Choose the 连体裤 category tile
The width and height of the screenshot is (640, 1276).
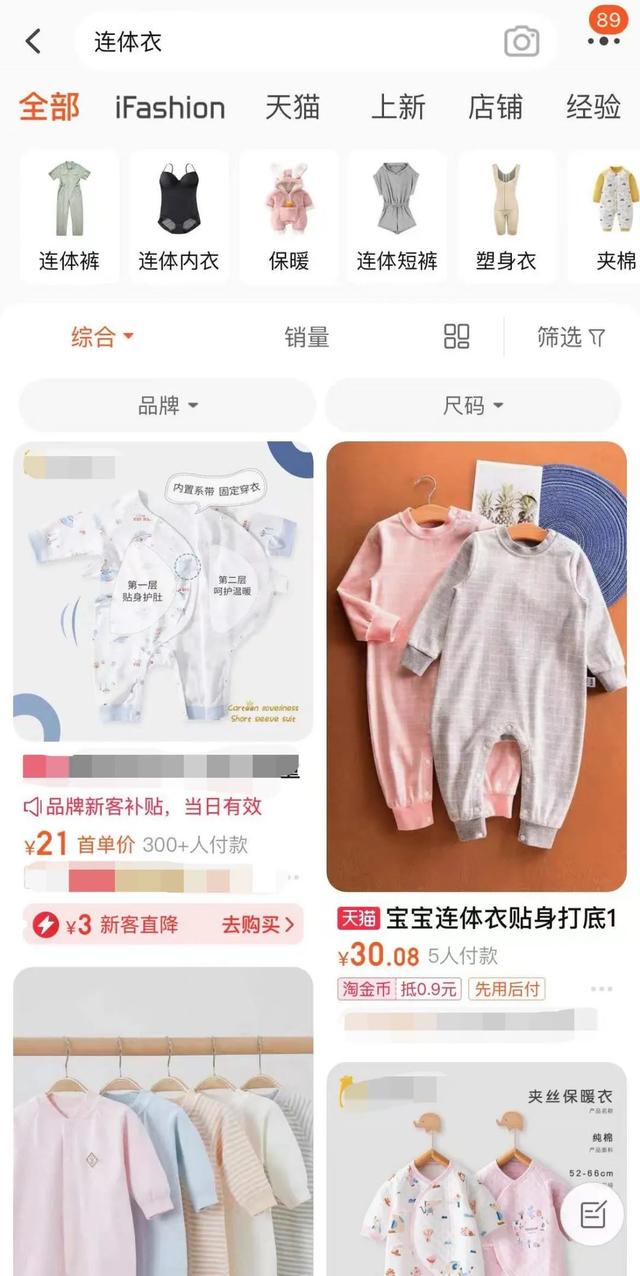(69, 217)
